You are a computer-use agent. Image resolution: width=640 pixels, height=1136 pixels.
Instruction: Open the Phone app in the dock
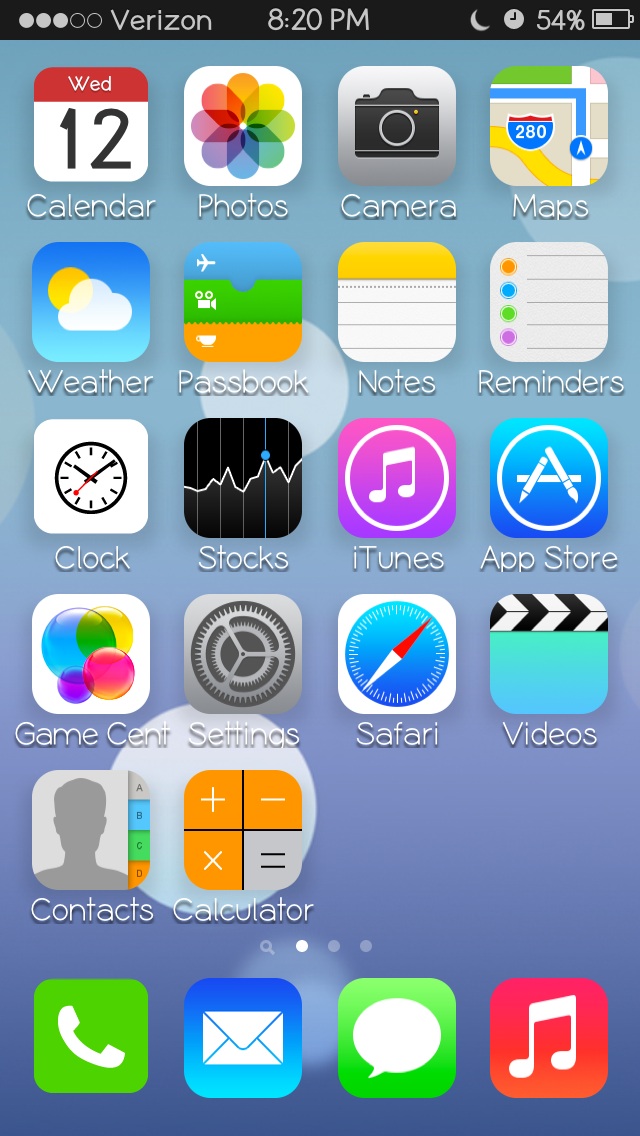91,1037
